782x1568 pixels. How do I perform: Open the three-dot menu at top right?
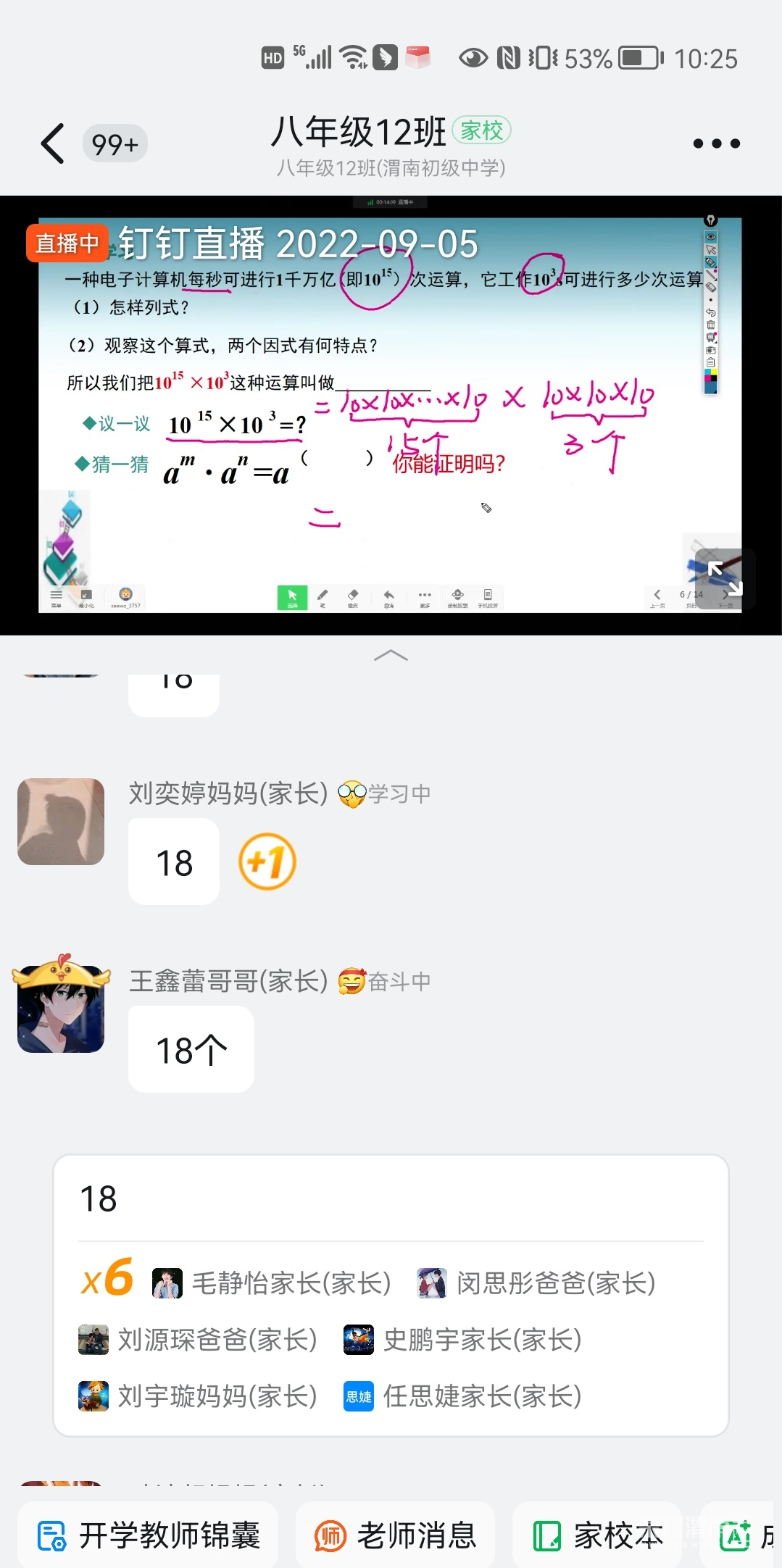click(716, 143)
